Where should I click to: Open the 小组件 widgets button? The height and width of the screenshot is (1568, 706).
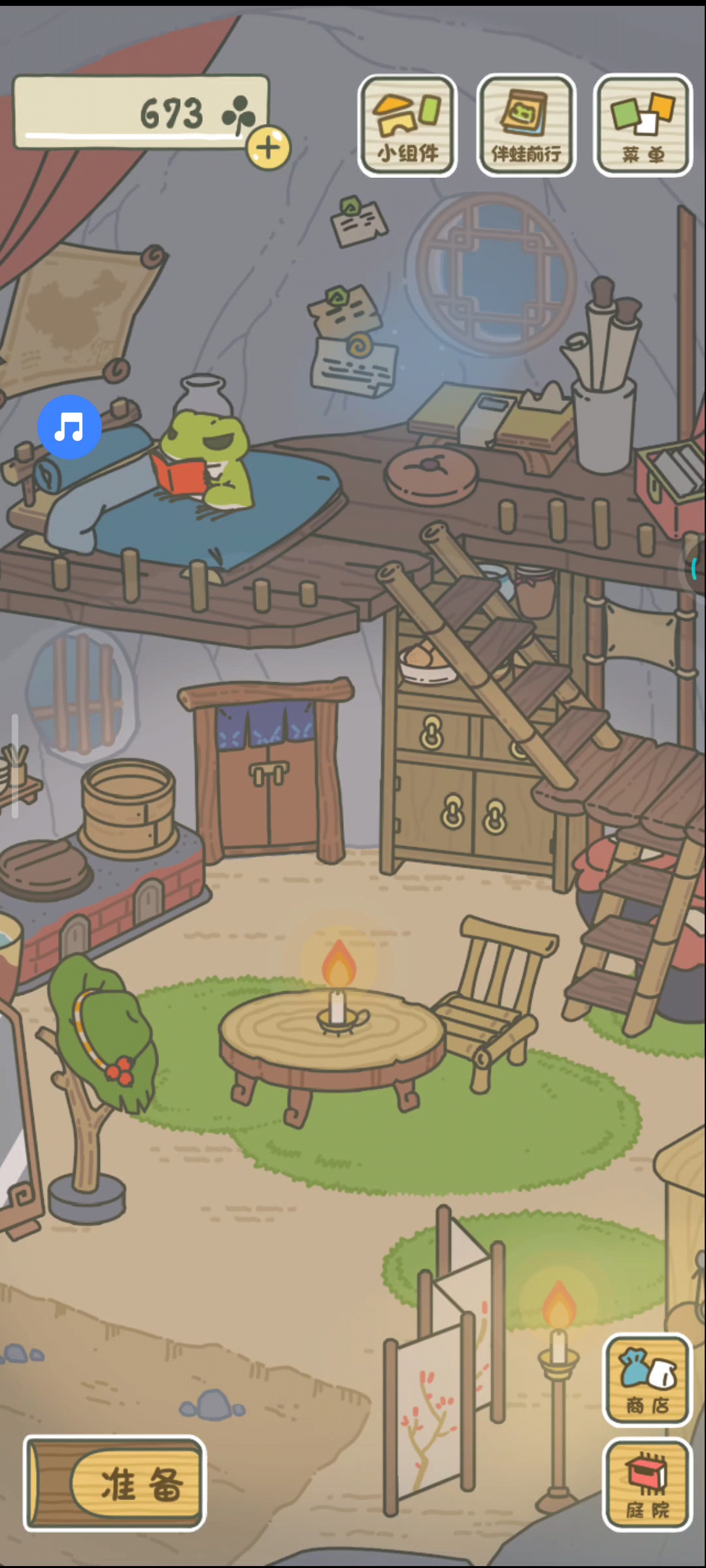(x=407, y=125)
